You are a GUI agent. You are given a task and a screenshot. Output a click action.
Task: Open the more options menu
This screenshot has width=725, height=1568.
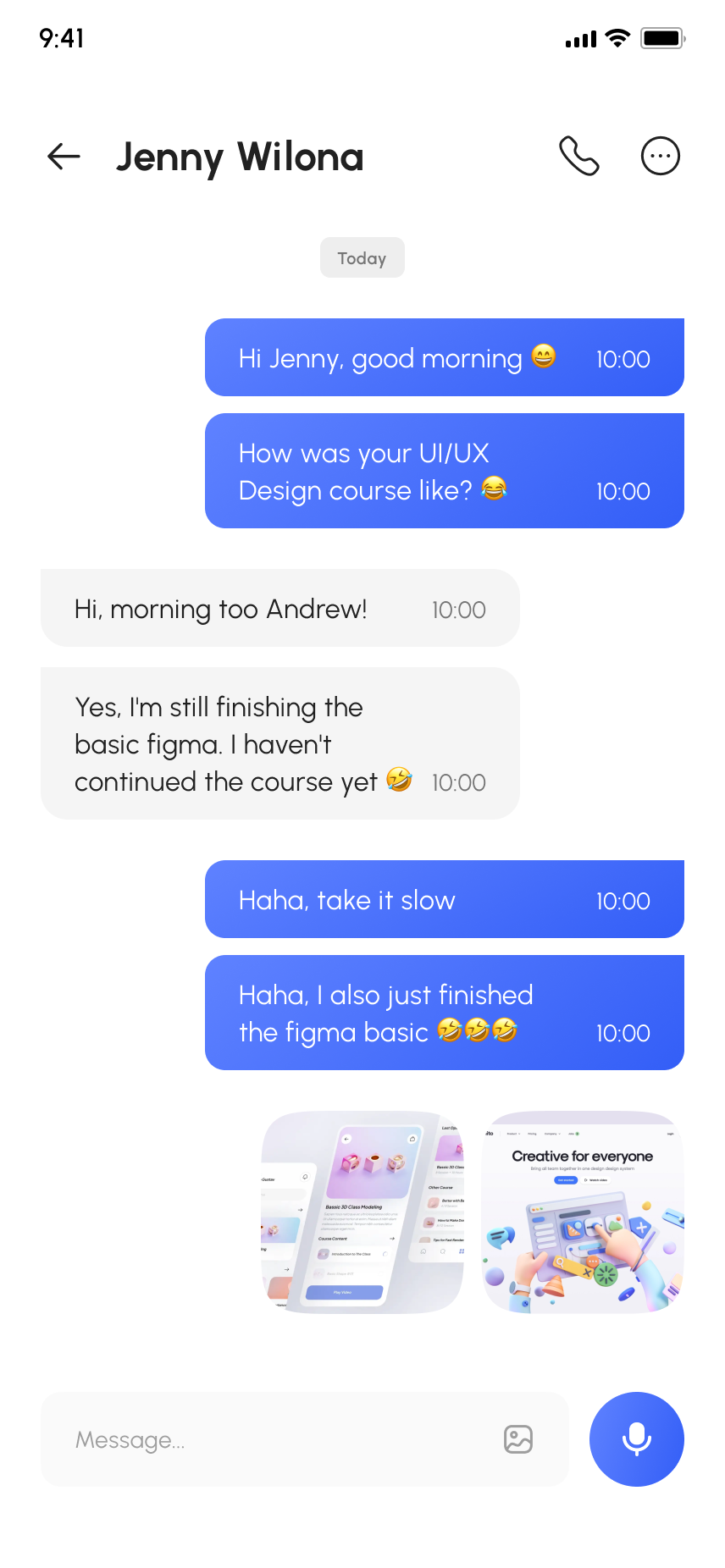[661, 157]
